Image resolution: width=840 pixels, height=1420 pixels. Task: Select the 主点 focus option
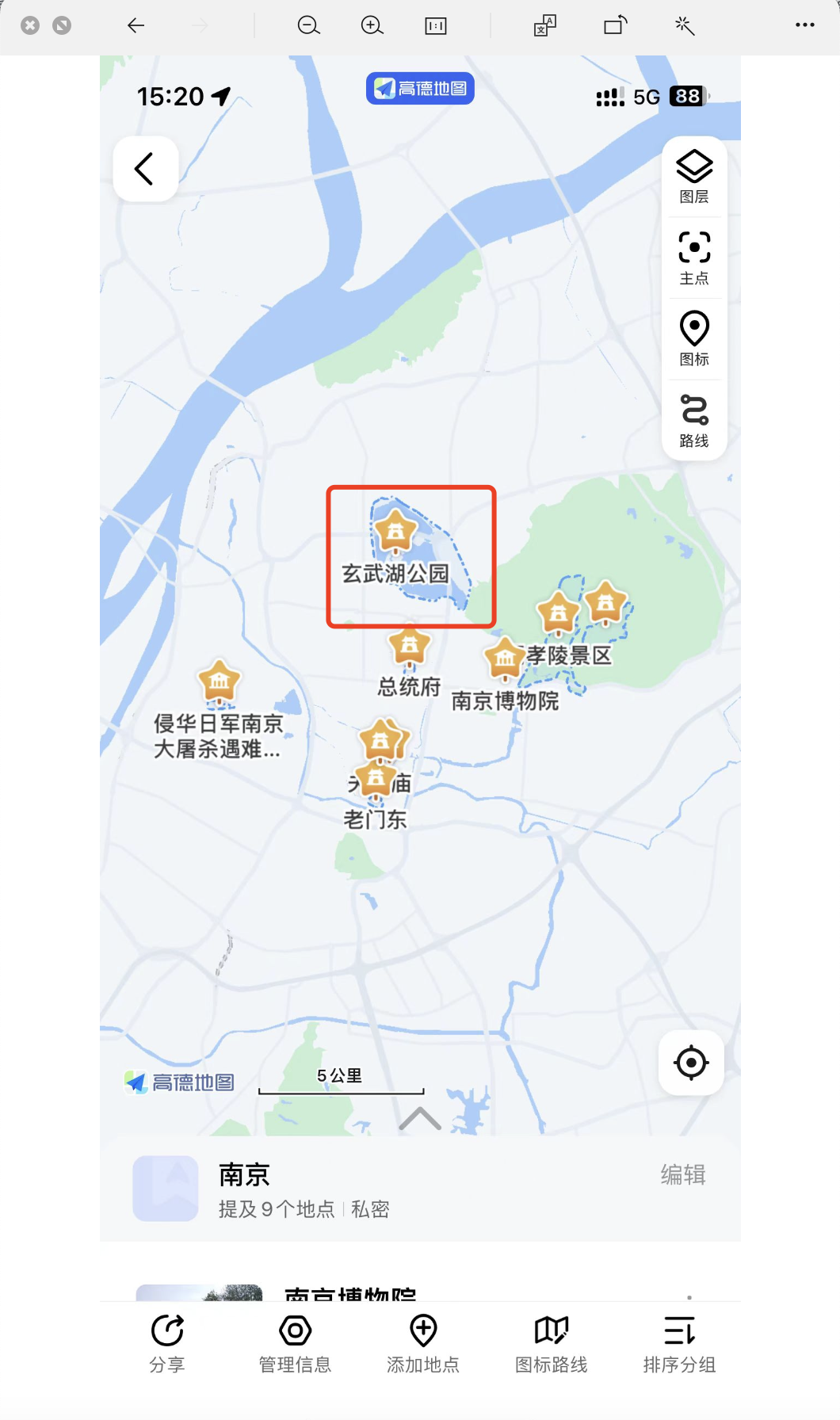694,258
